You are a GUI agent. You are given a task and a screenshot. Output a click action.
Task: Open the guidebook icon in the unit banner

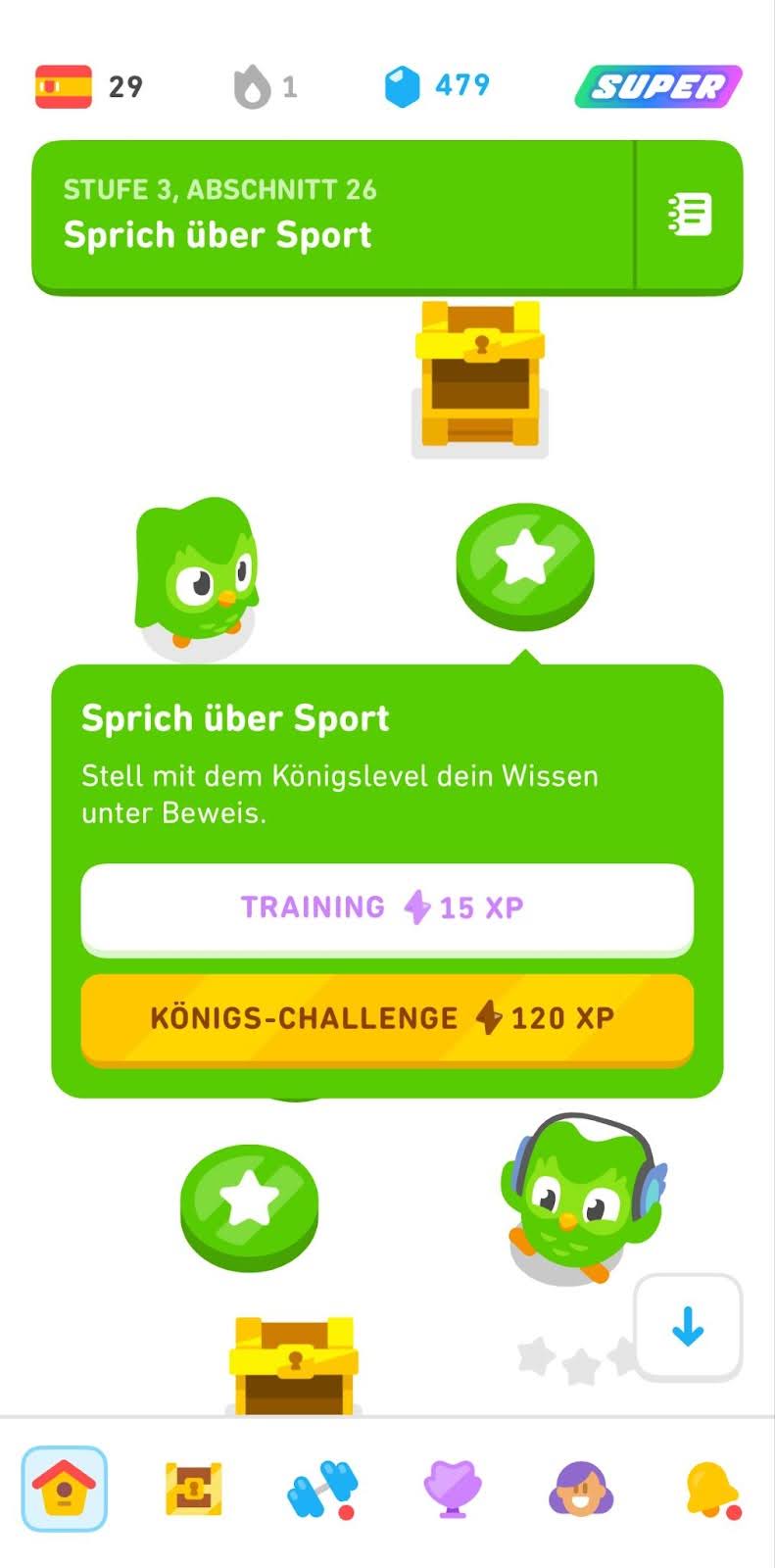tap(691, 214)
